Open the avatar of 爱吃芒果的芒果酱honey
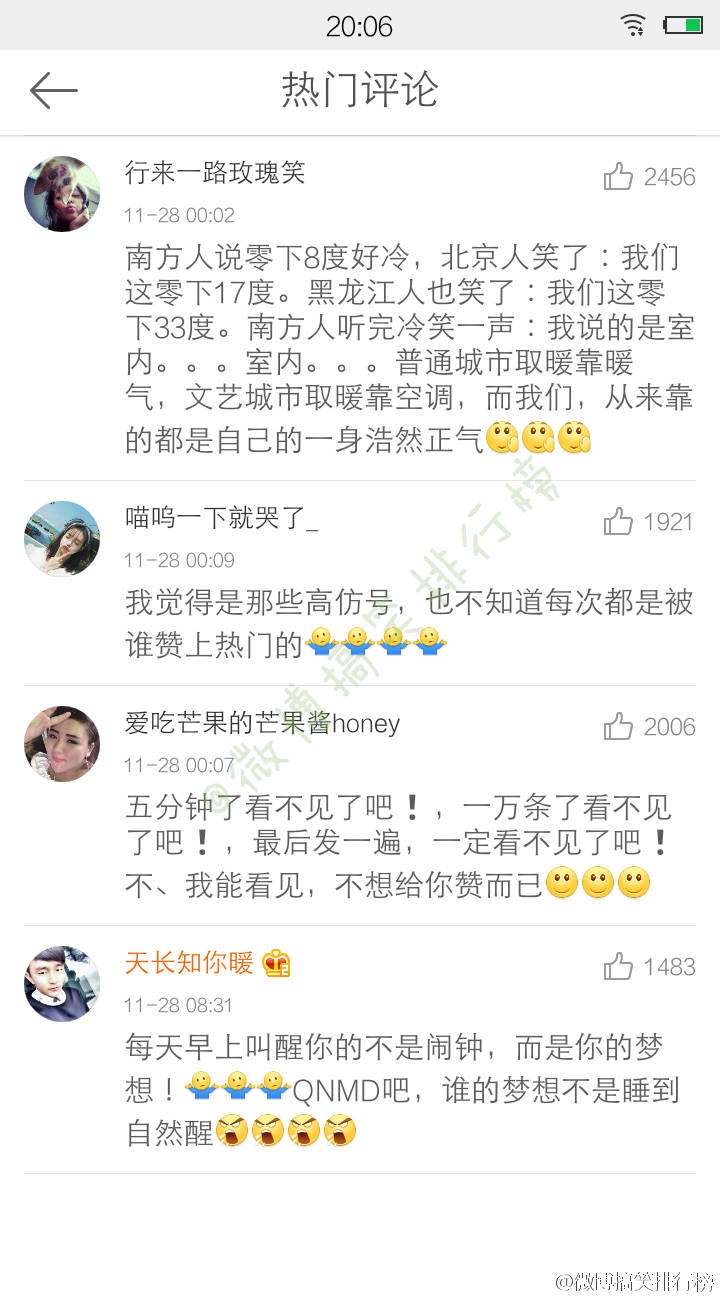The image size is (720, 1299). point(62,744)
